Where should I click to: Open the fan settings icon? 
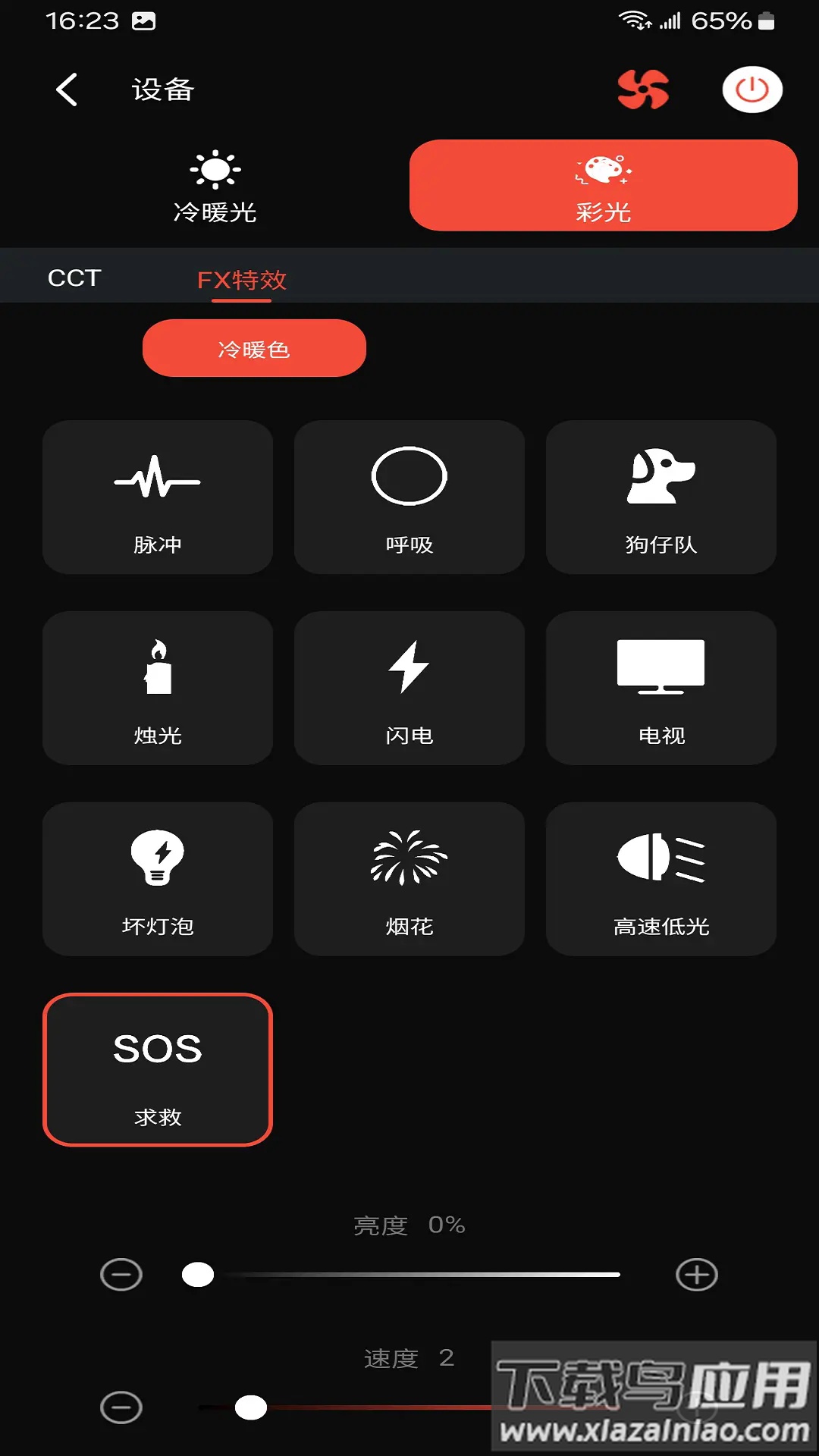click(642, 89)
